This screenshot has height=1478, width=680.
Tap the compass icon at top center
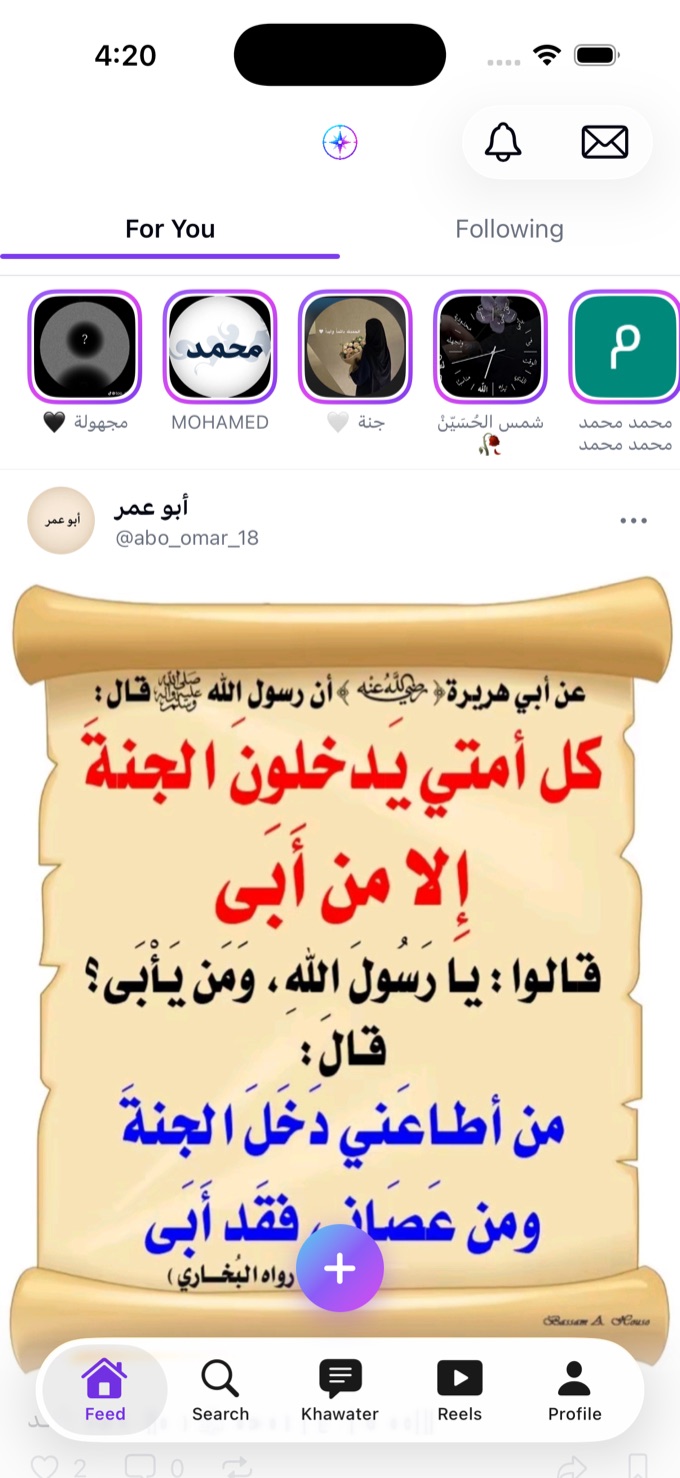(340, 143)
